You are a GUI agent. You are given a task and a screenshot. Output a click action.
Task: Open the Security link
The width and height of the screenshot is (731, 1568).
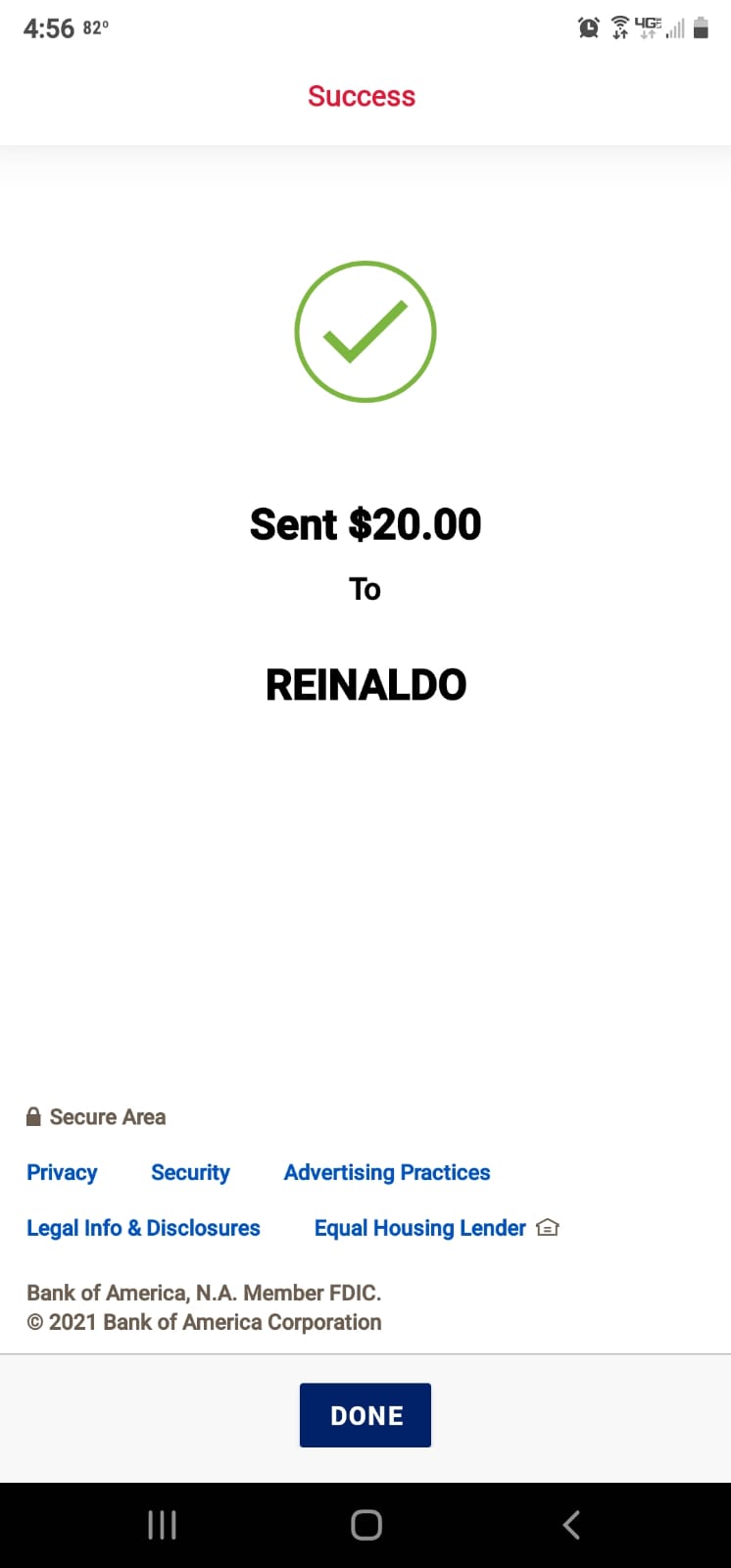pyautogui.click(x=190, y=1173)
